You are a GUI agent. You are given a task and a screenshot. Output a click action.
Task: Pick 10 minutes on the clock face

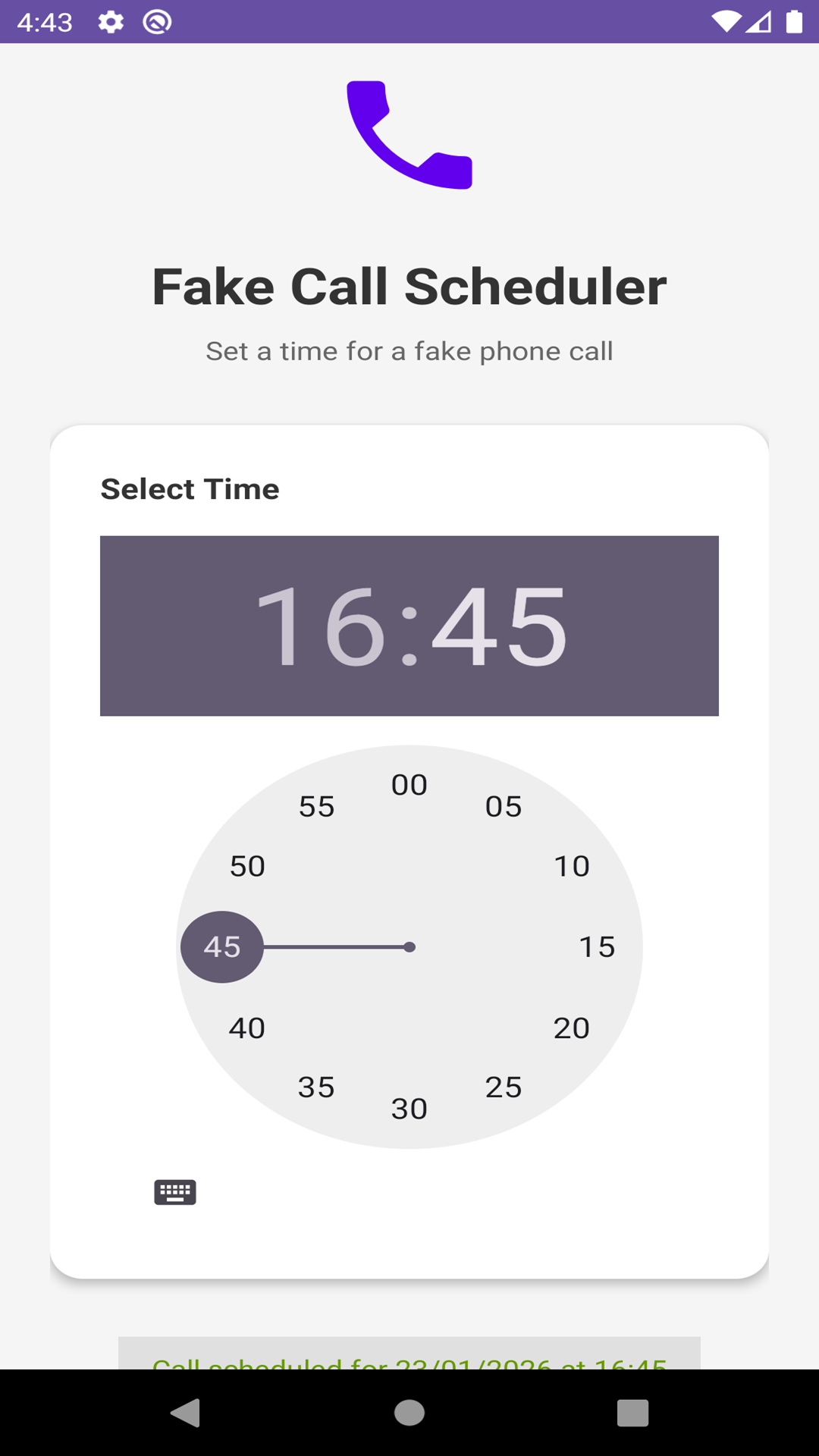572,866
